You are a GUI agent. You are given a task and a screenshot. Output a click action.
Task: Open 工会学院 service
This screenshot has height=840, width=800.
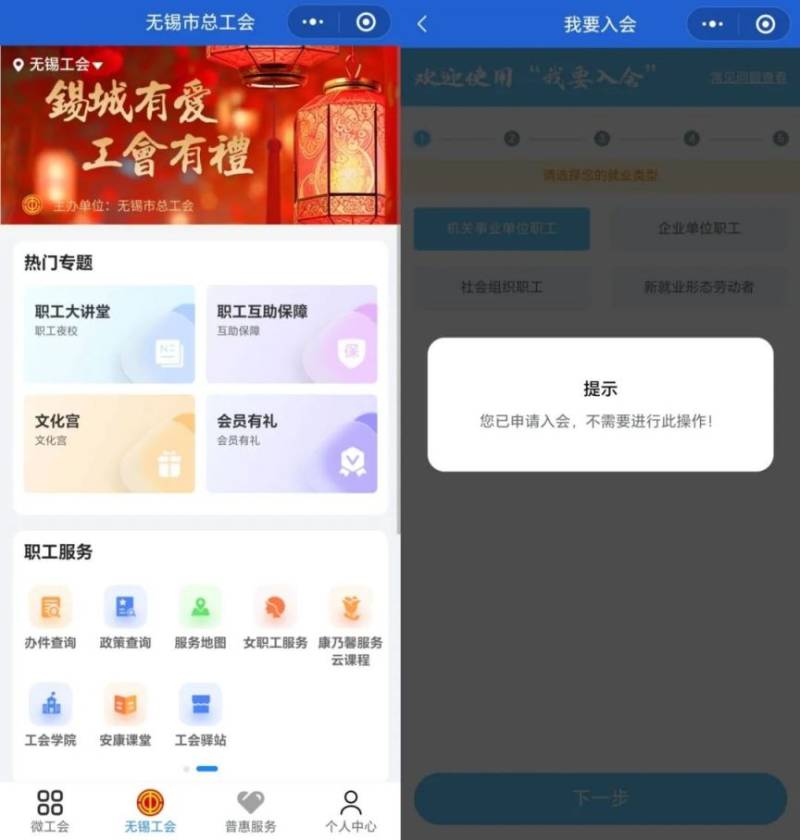pos(50,715)
